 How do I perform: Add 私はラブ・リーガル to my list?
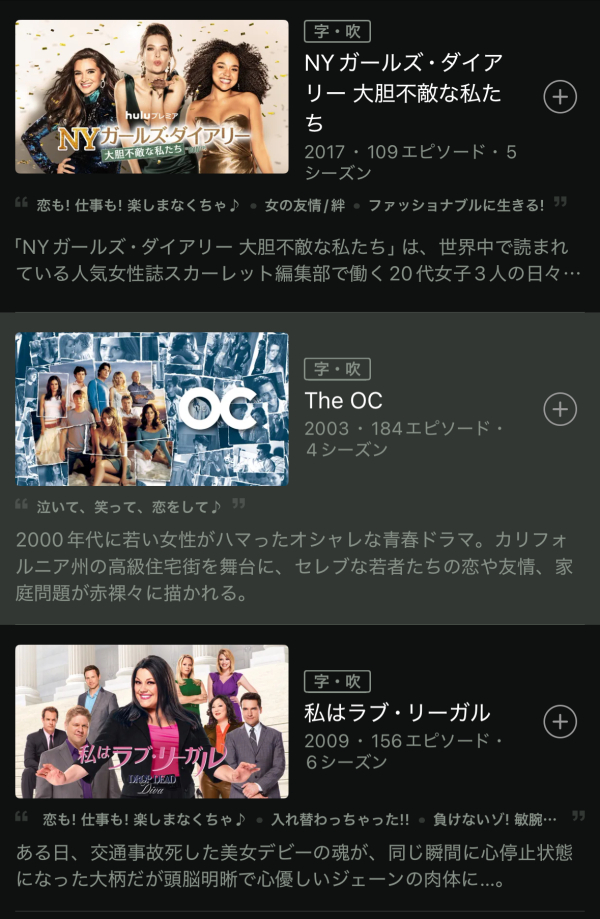coord(560,721)
